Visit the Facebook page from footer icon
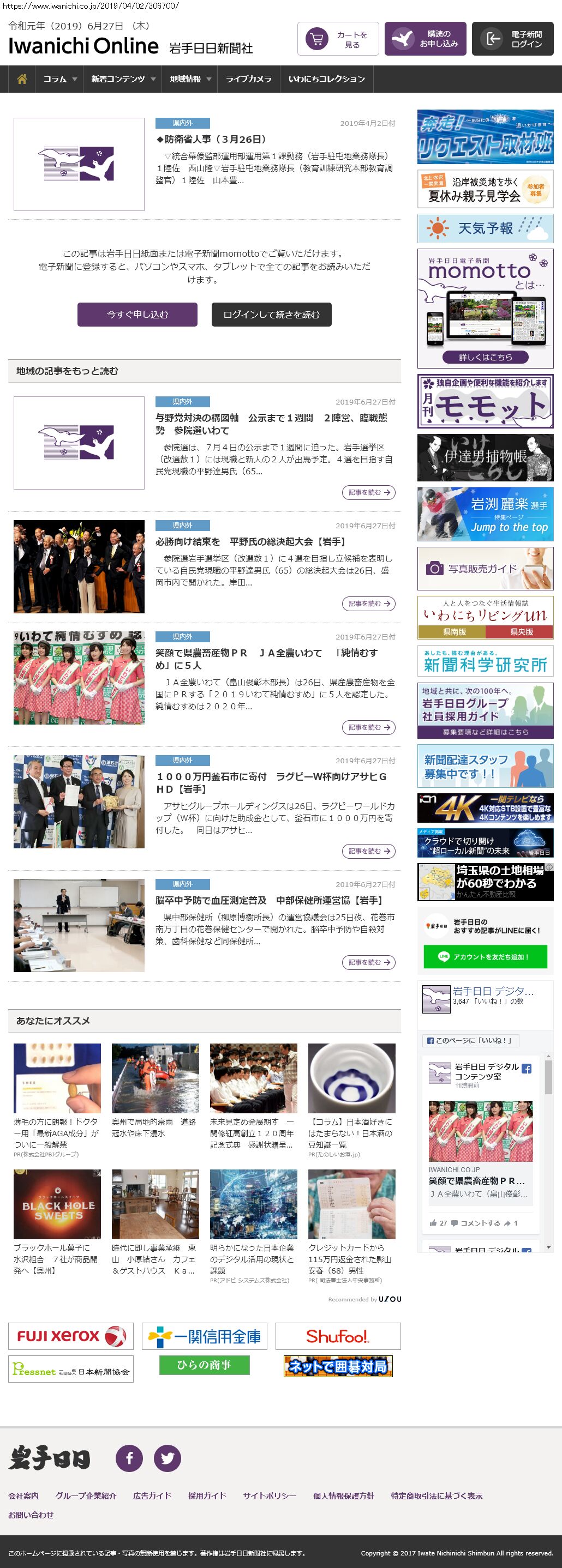The width and height of the screenshot is (562, 1568). coord(129,1458)
